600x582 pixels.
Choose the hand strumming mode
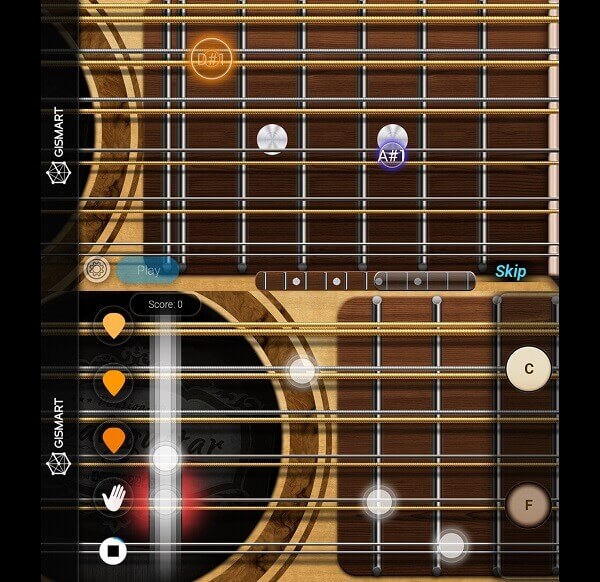point(114,497)
